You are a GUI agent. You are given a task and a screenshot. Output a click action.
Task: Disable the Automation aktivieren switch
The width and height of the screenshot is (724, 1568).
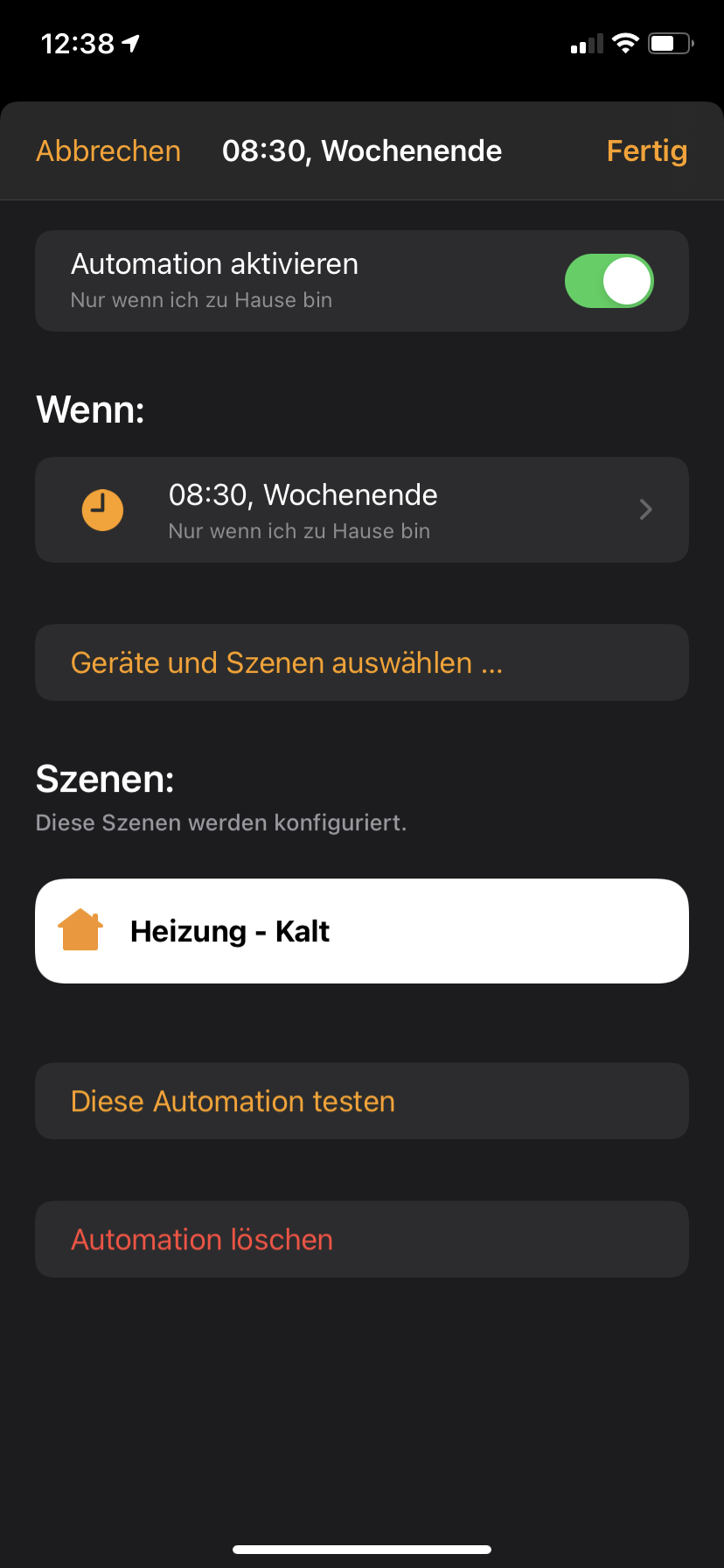(609, 281)
